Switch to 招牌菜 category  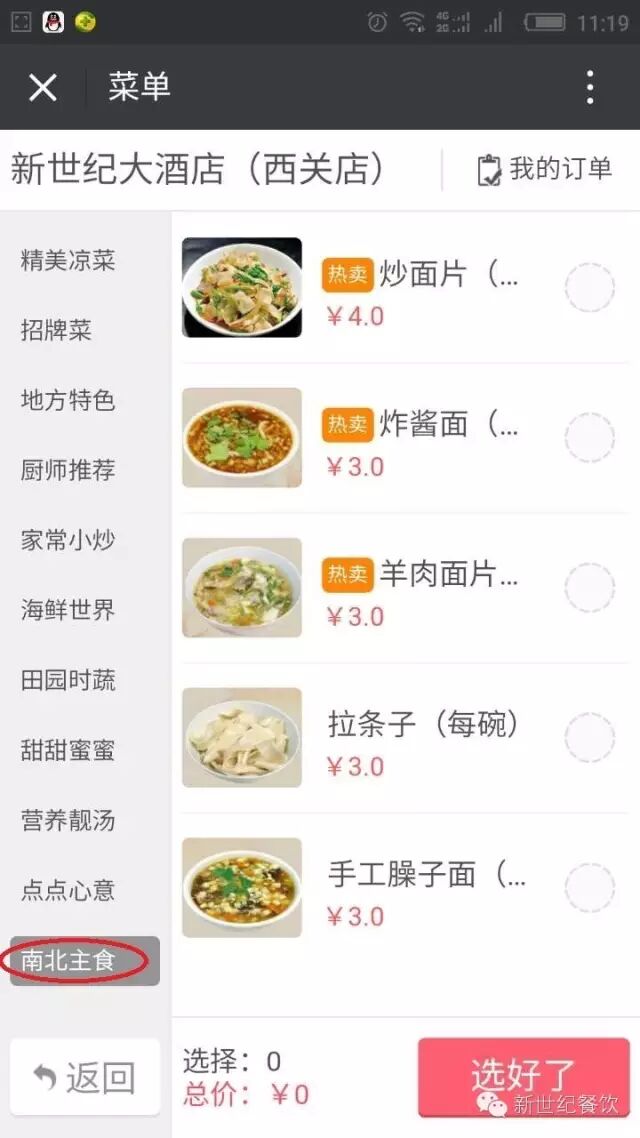pos(56,331)
